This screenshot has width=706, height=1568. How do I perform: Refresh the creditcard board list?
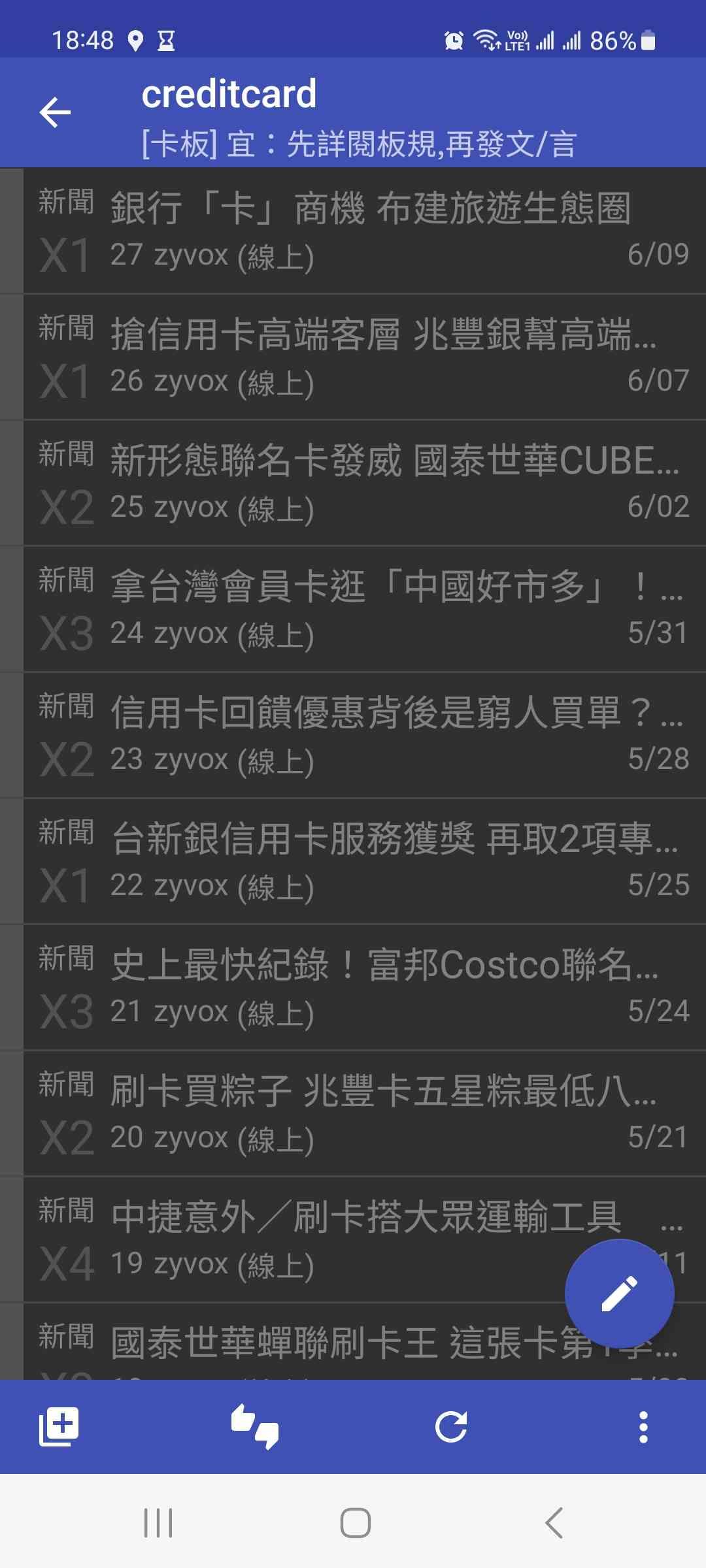pyautogui.click(x=451, y=1426)
